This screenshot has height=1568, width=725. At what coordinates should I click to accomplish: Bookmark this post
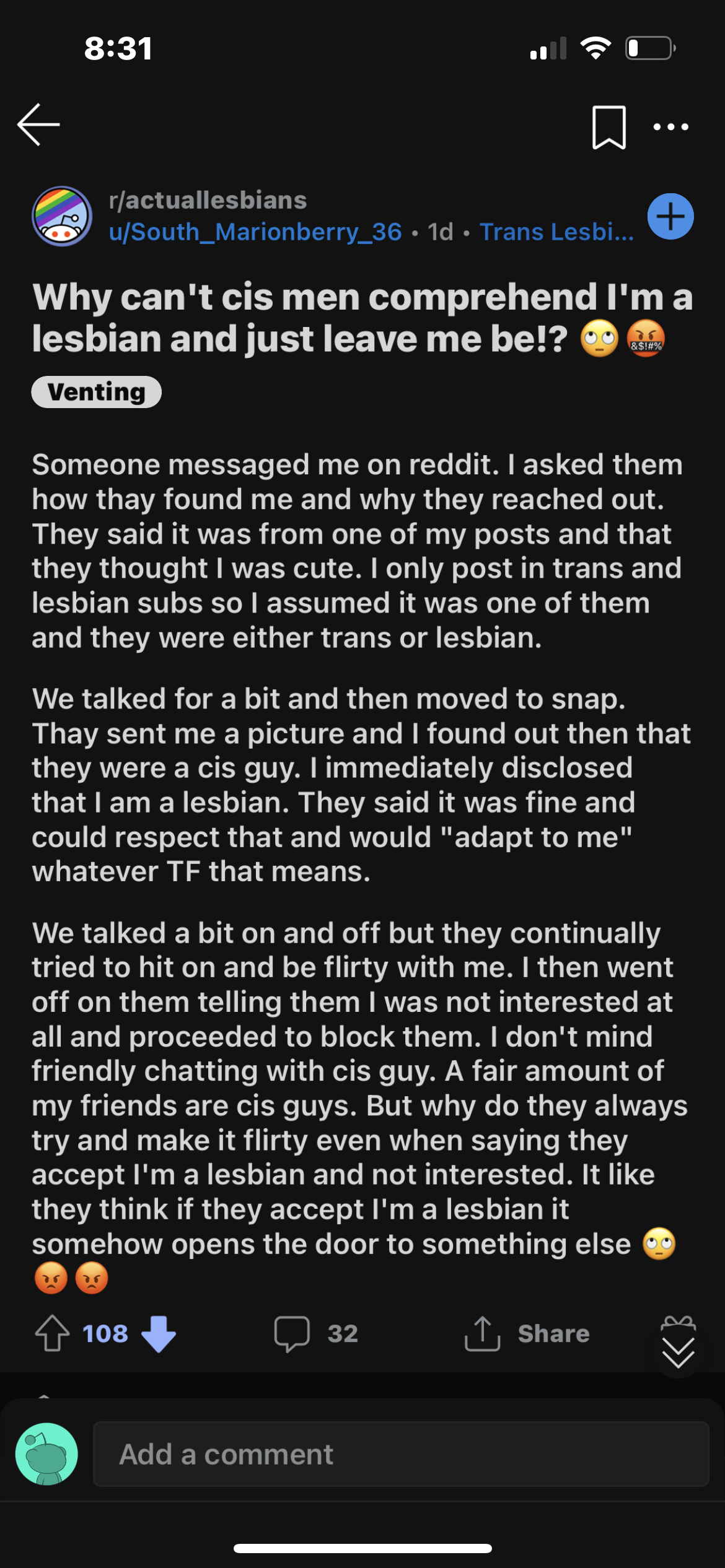pos(609,127)
